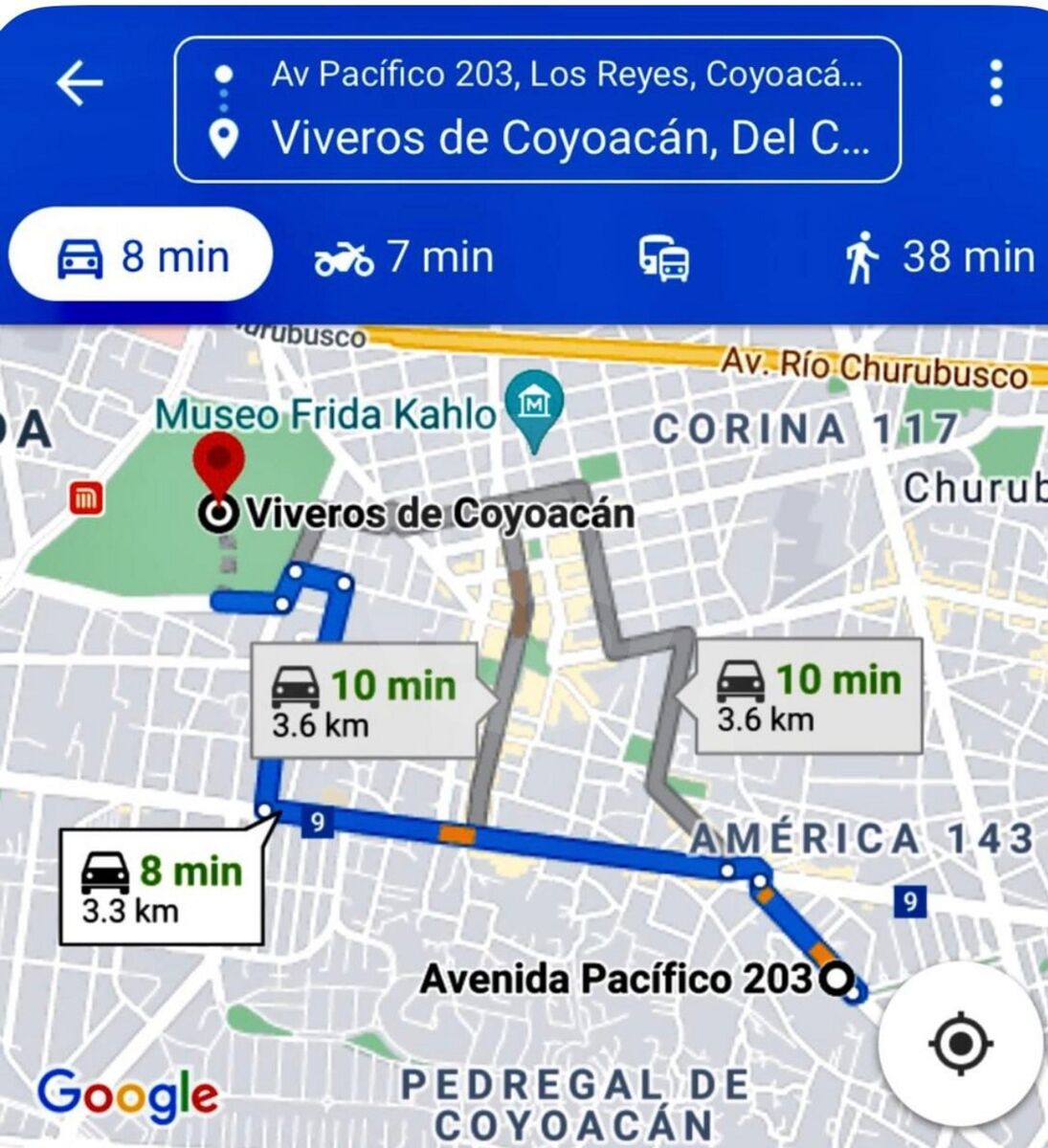Tap the origin marker at Avenida Pacífico 203

click(839, 979)
